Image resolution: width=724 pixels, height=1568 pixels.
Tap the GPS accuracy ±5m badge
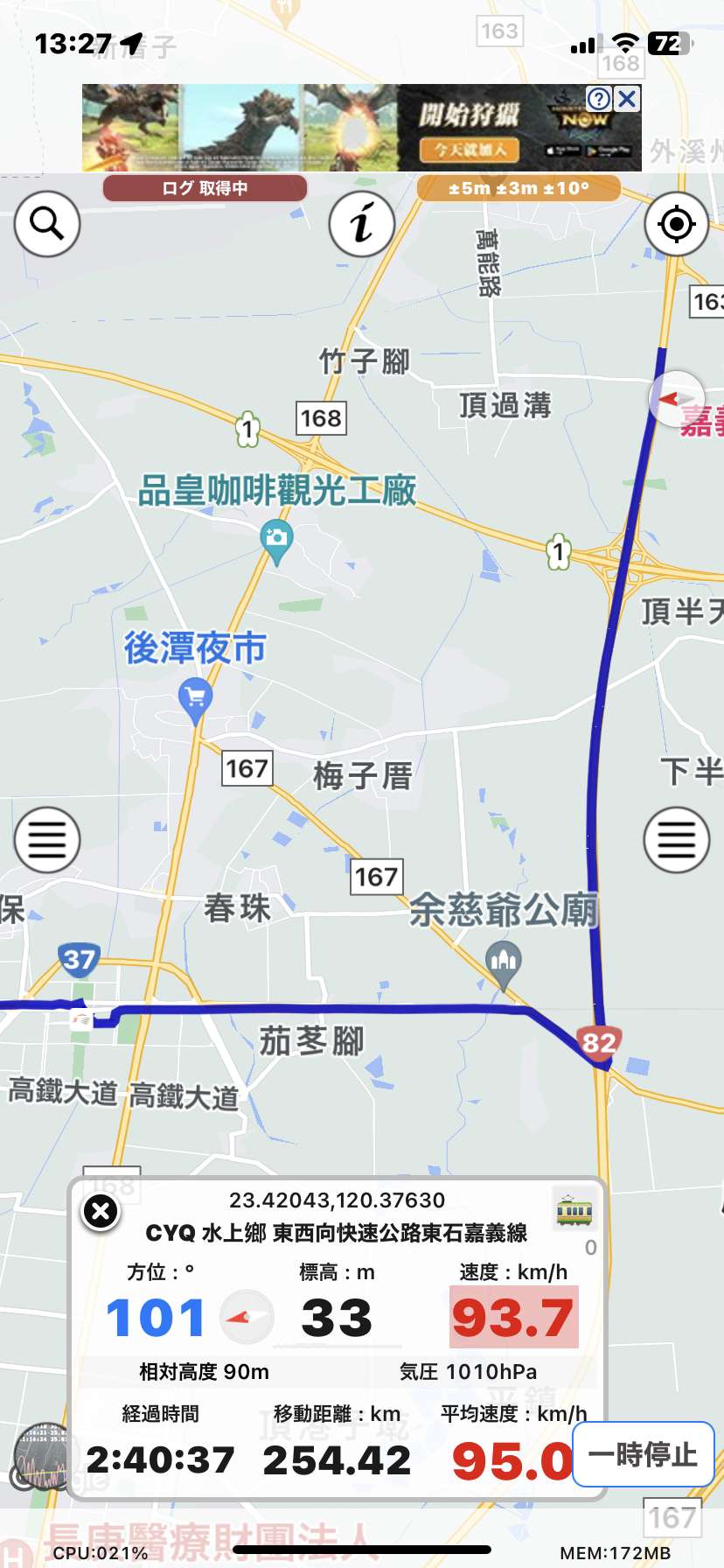[519, 188]
